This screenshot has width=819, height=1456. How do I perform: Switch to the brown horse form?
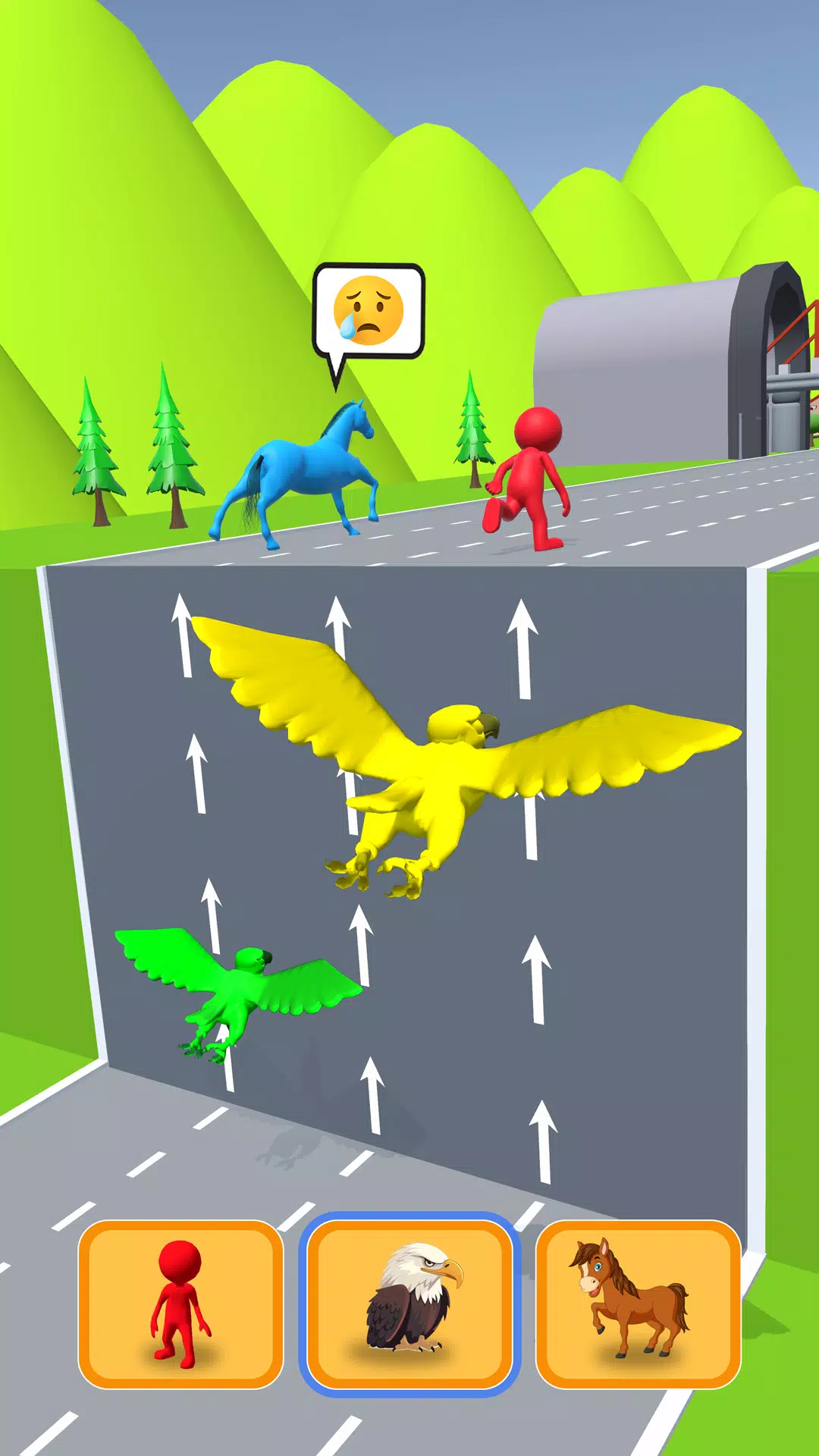638,1304
